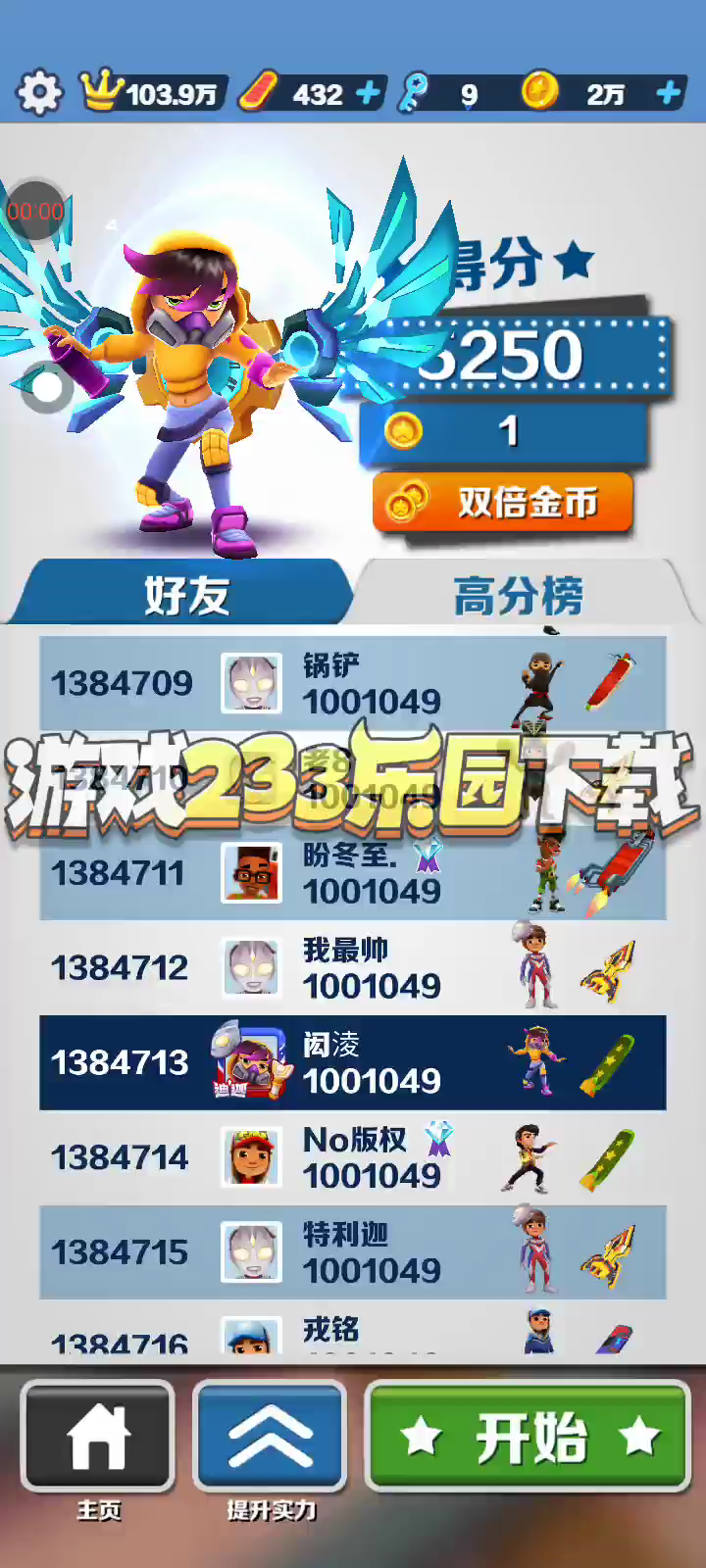
Task: Open 提升实力 upgrade menu
Action: [x=271, y=1437]
